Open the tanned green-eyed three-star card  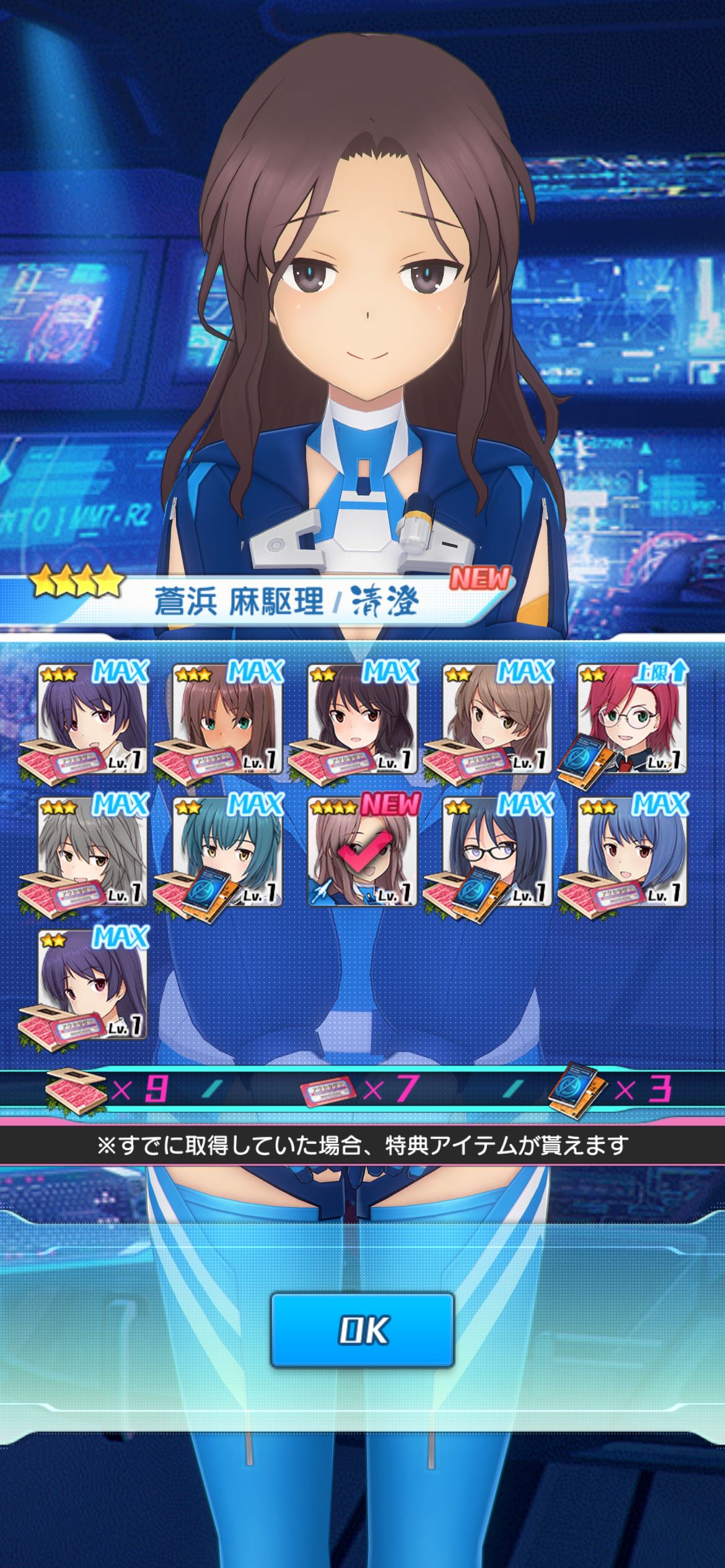coord(227,718)
